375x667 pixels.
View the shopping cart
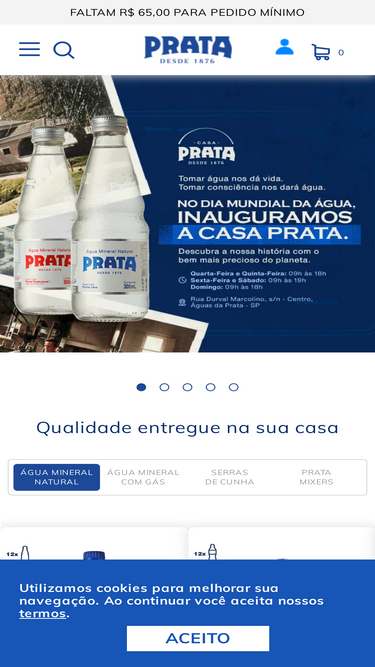(321, 52)
